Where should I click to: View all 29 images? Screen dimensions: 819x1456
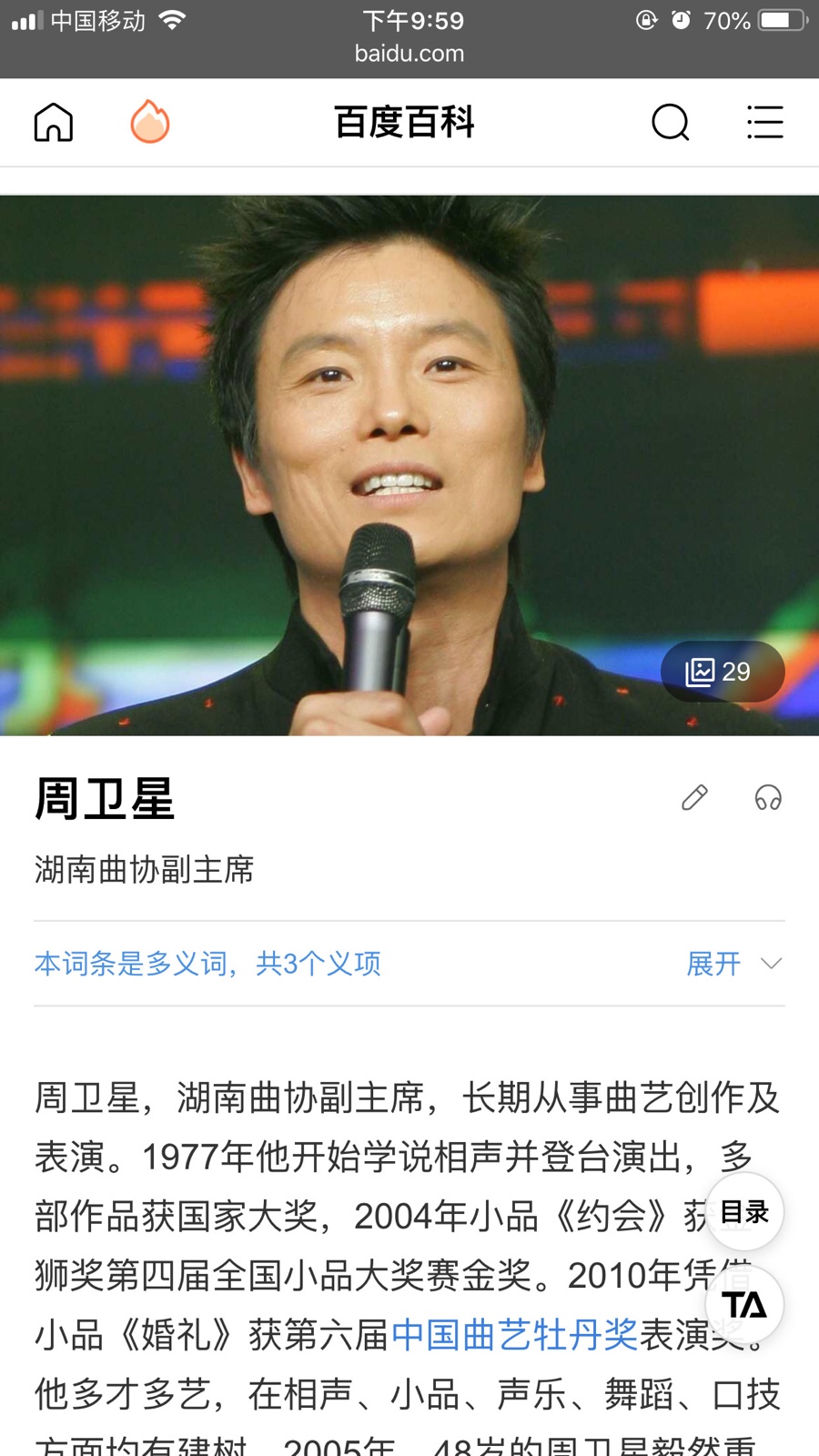[722, 672]
